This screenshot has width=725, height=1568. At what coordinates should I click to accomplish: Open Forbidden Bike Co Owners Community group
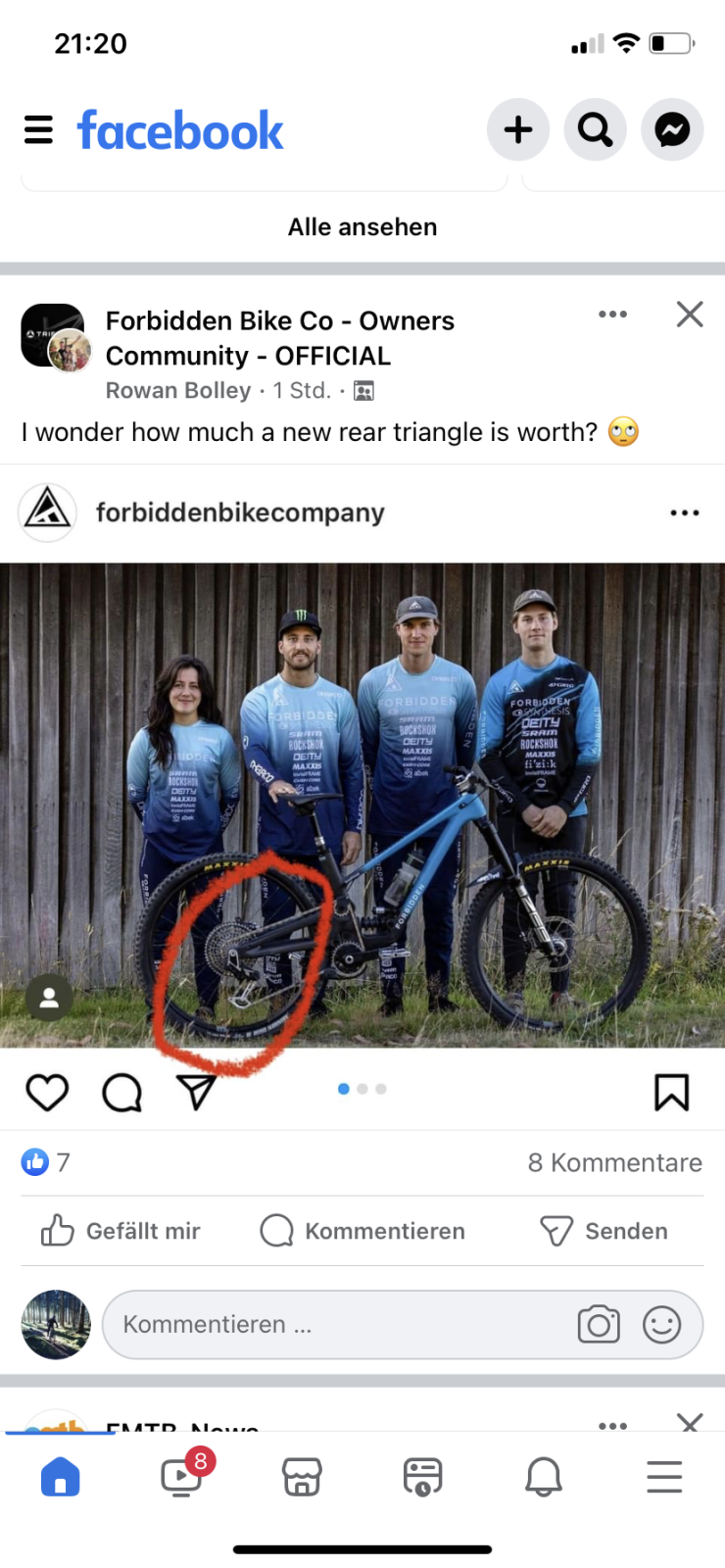(x=279, y=338)
